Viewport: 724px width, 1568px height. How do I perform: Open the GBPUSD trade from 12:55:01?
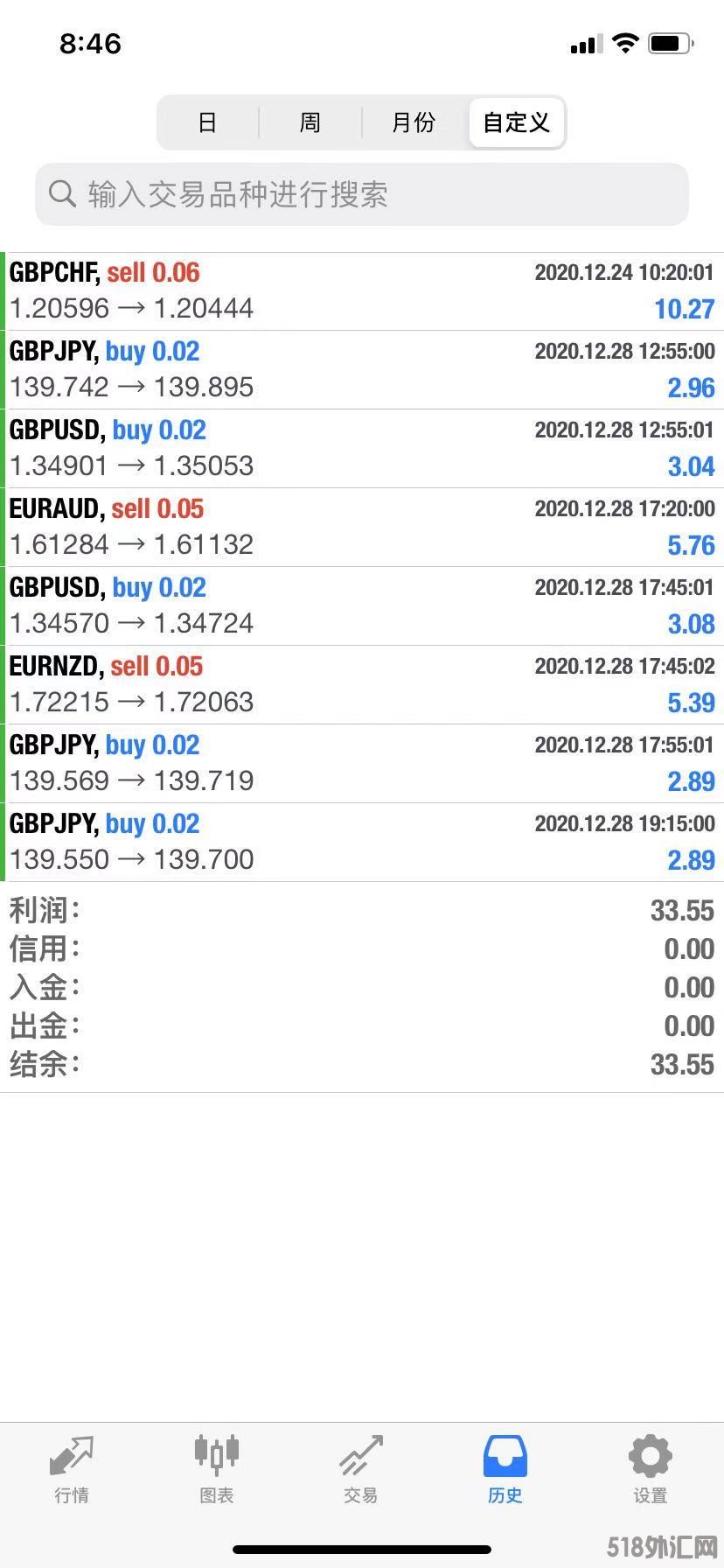362,448
